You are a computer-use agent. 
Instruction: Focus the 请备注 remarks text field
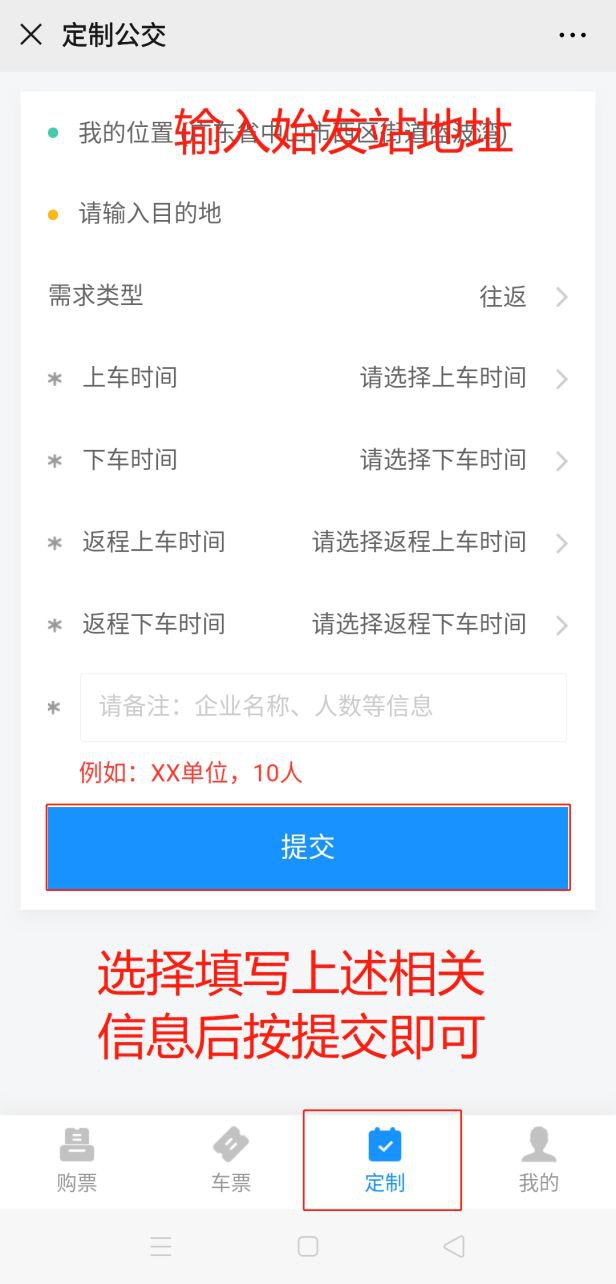tap(322, 707)
